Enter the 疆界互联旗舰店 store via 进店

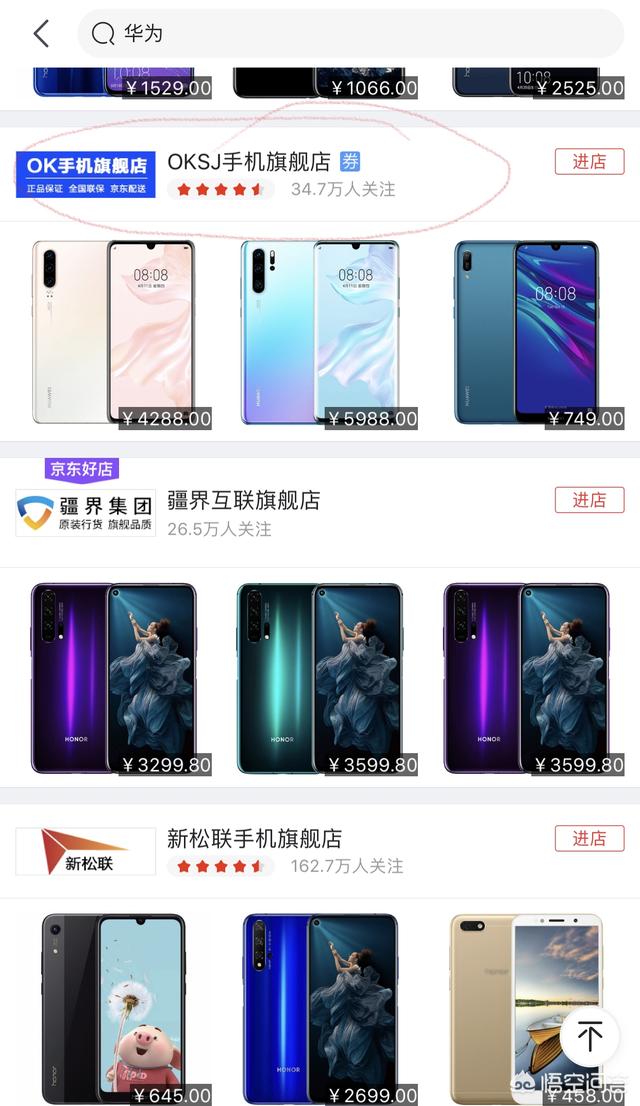pos(589,500)
